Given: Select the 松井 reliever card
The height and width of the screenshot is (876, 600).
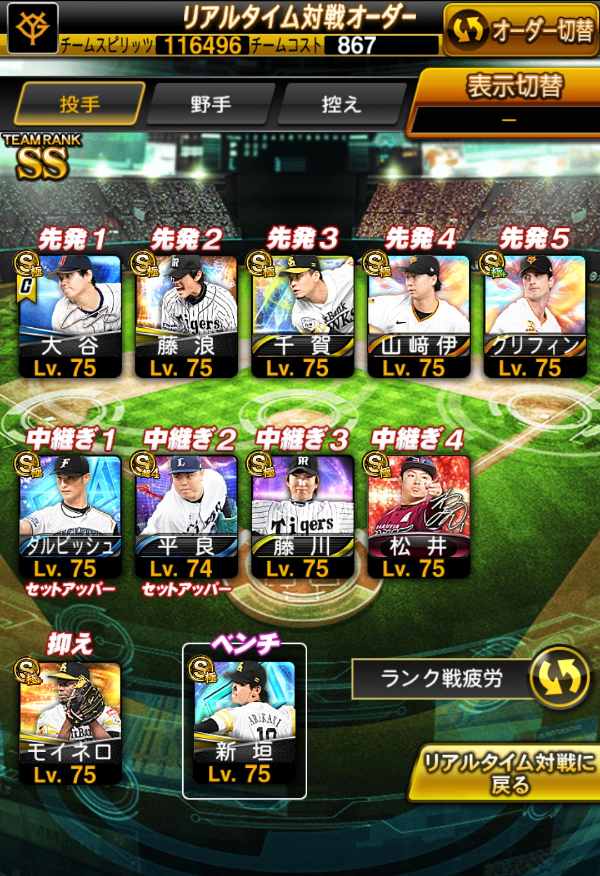Looking at the screenshot, I should pos(418,512).
